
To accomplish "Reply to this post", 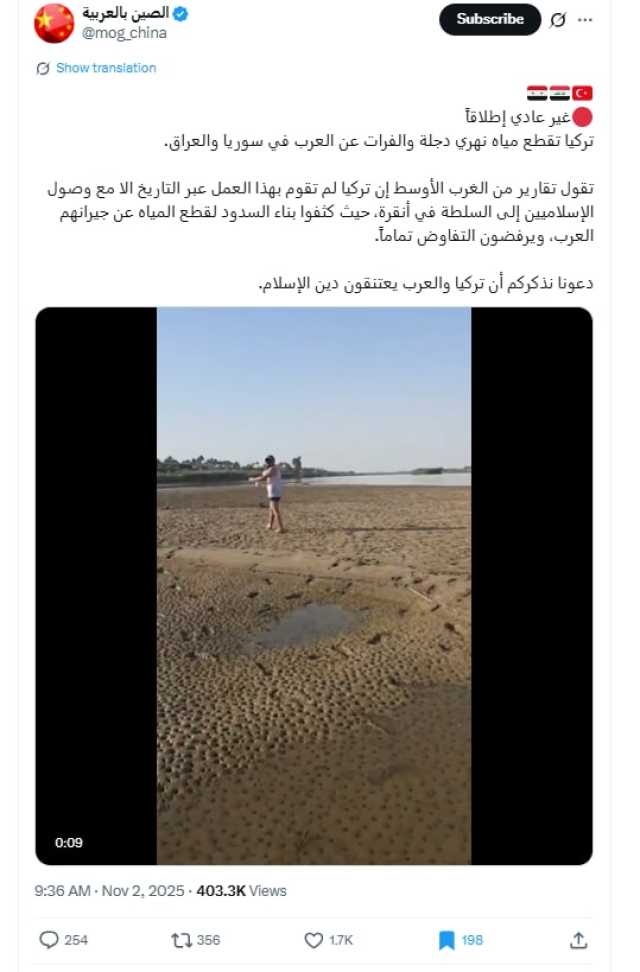I will coord(49,940).
